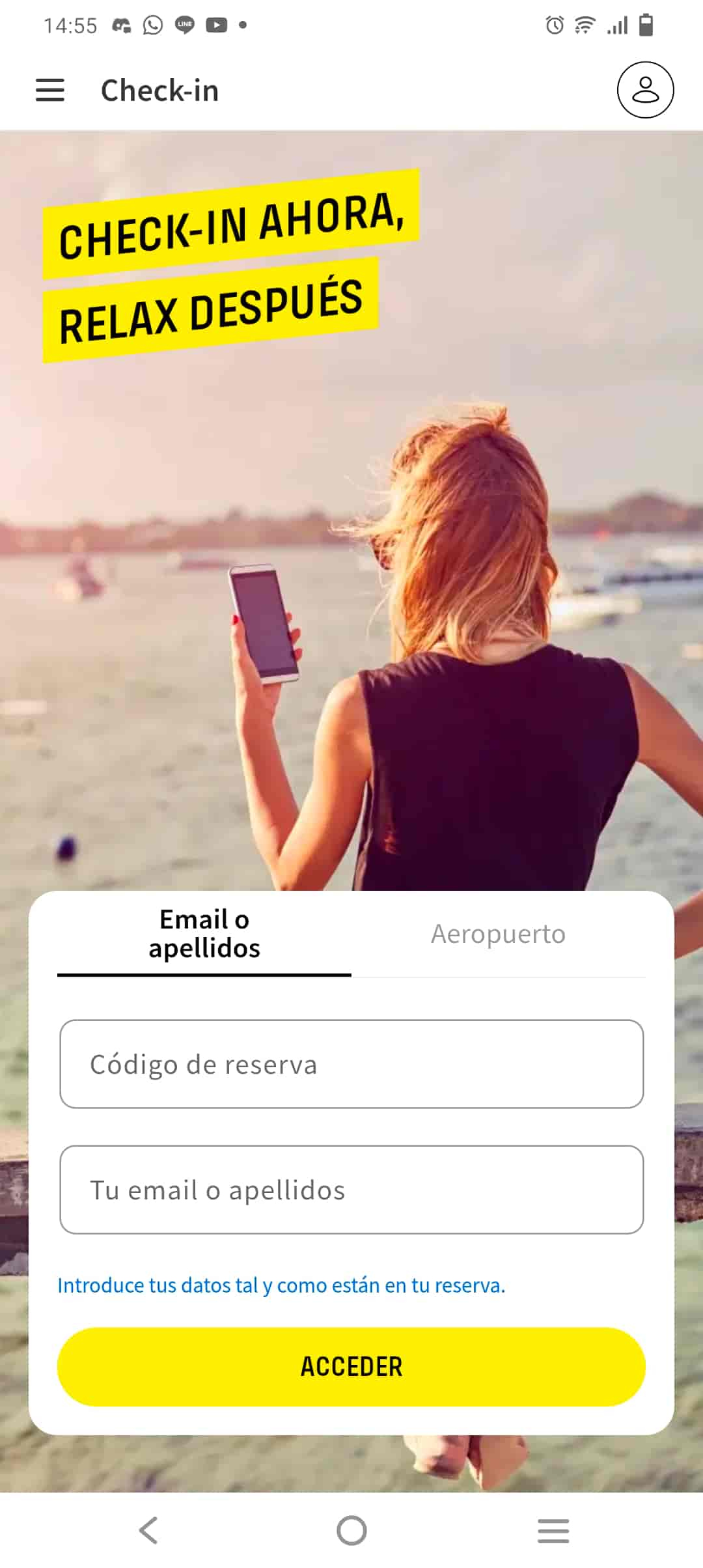Open the reservation data help link
Viewport: 703px width, 1568px height.
pos(283,1285)
